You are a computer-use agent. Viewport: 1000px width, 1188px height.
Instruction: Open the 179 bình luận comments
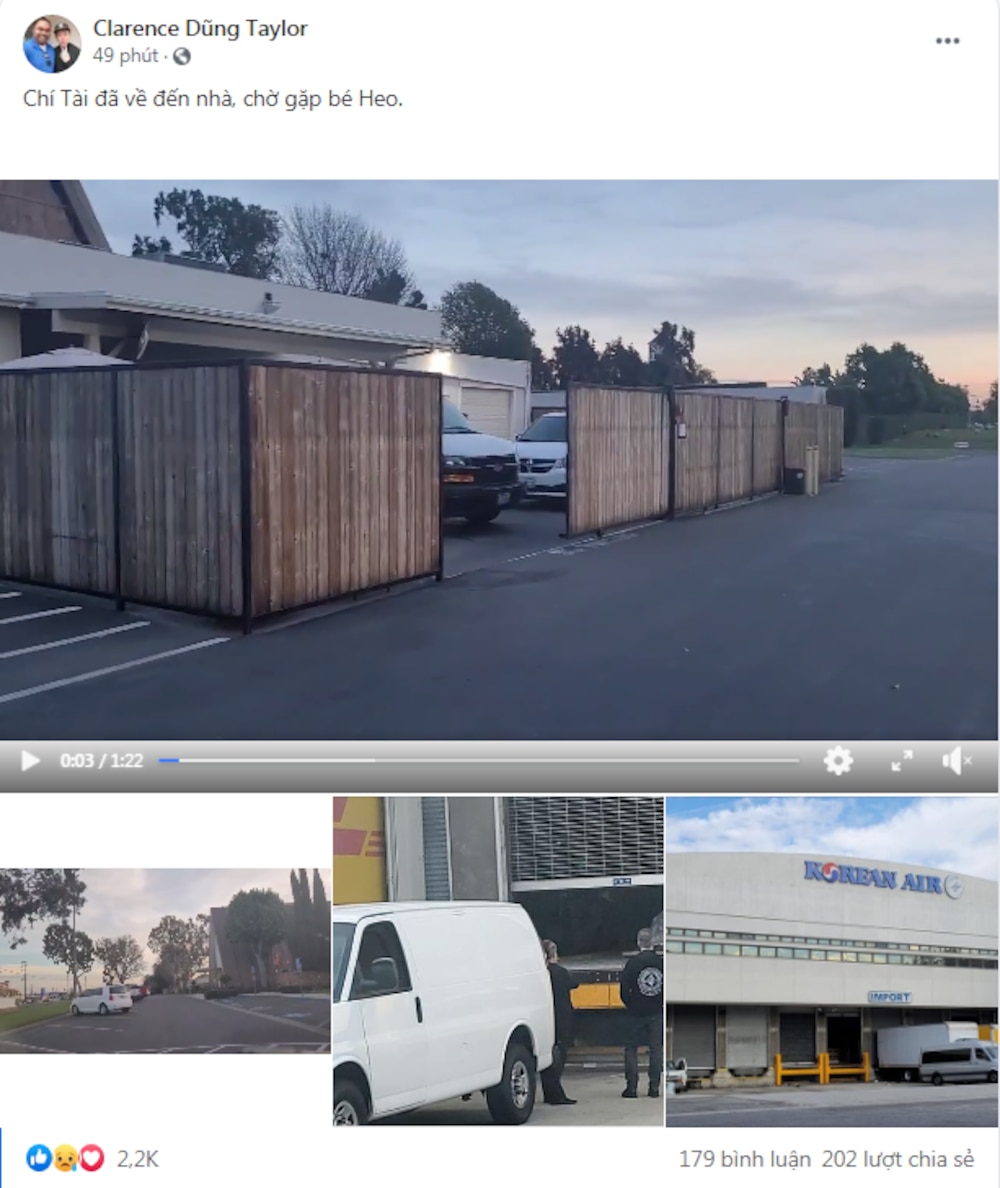[744, 1159]
